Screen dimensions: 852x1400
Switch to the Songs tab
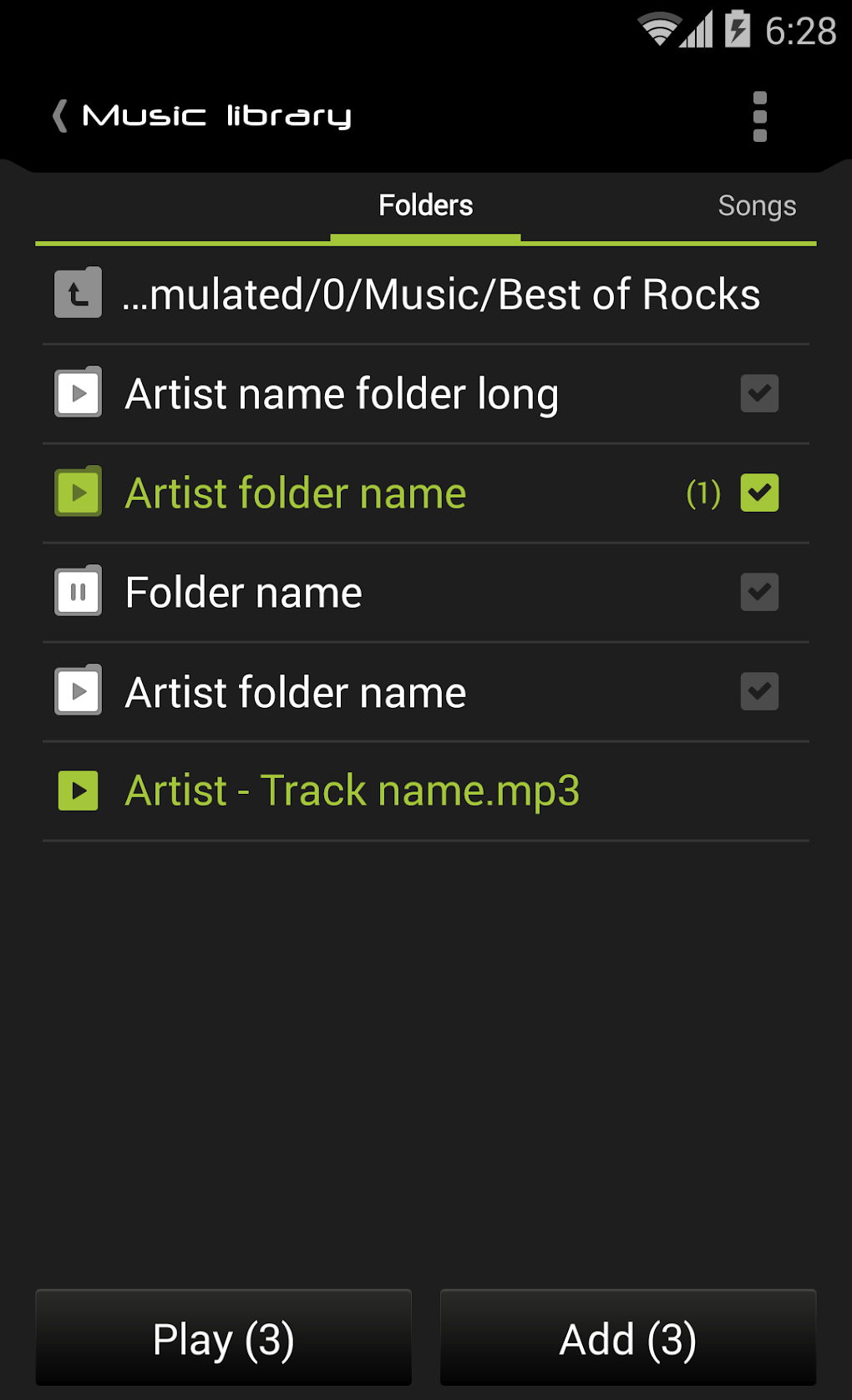click(757, 205)
